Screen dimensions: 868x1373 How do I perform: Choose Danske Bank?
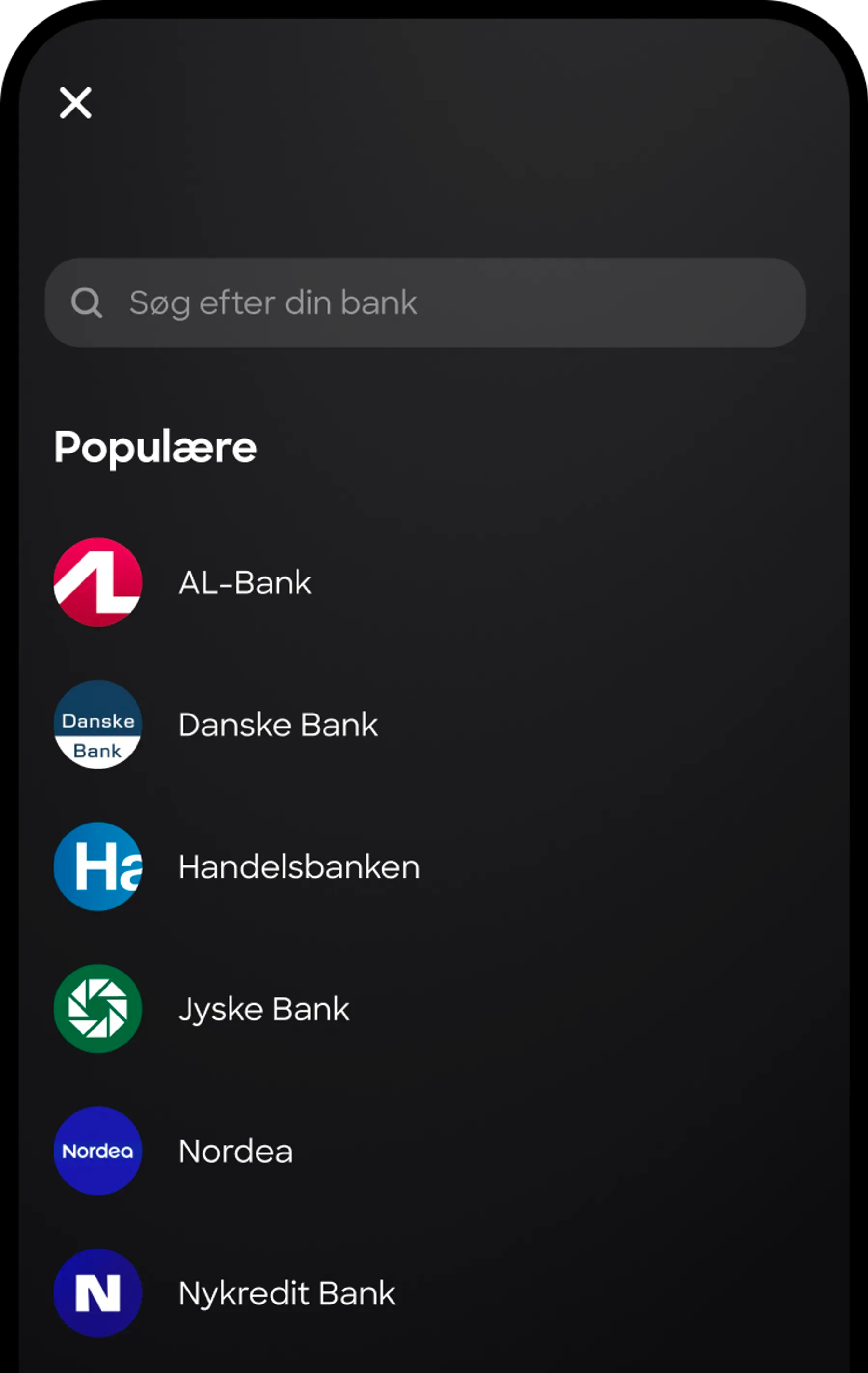[x=278, y=724]
